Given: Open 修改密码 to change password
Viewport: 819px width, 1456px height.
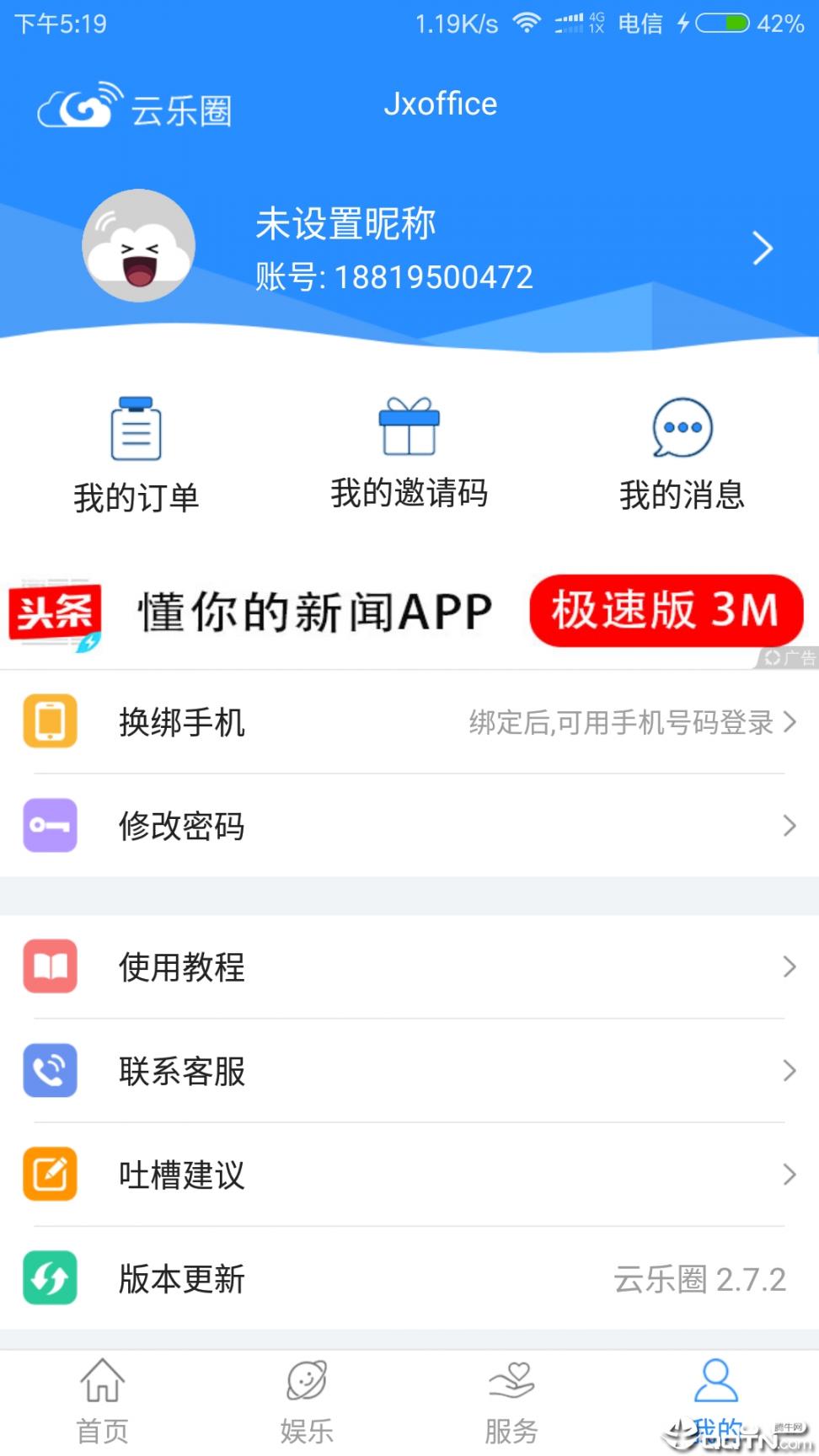Looking at the screenshot, I should click(409, 826).
